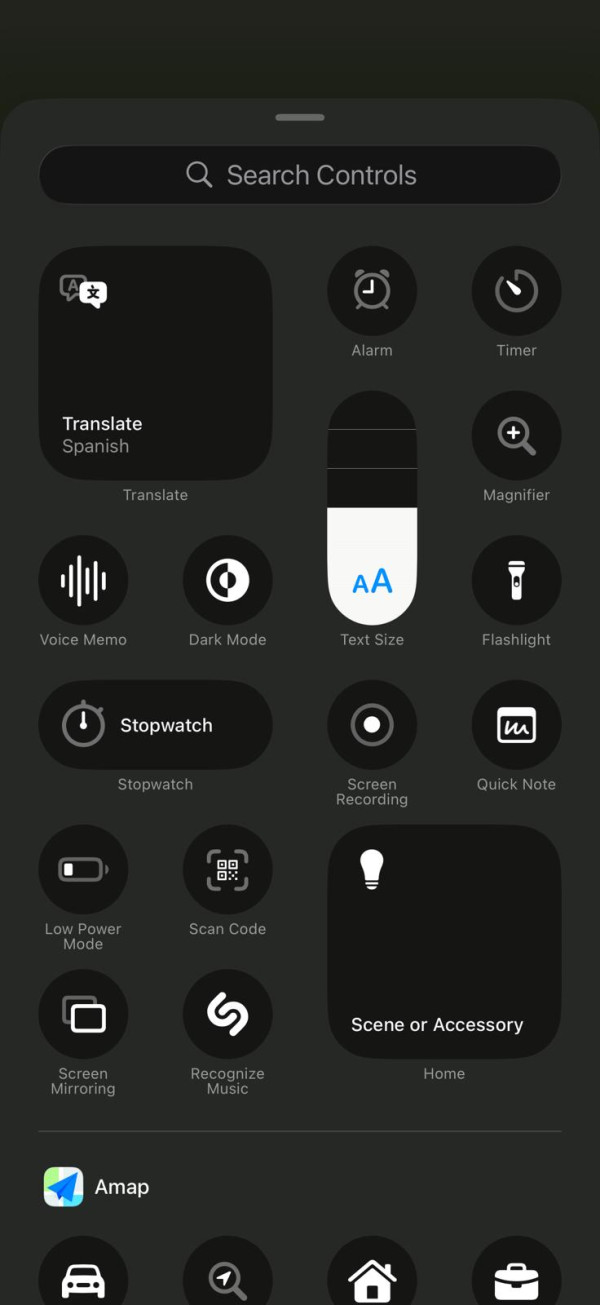Add the Magnifier control
The image size is (600, 1305).
pyautogui.click(x=516, y=436)
